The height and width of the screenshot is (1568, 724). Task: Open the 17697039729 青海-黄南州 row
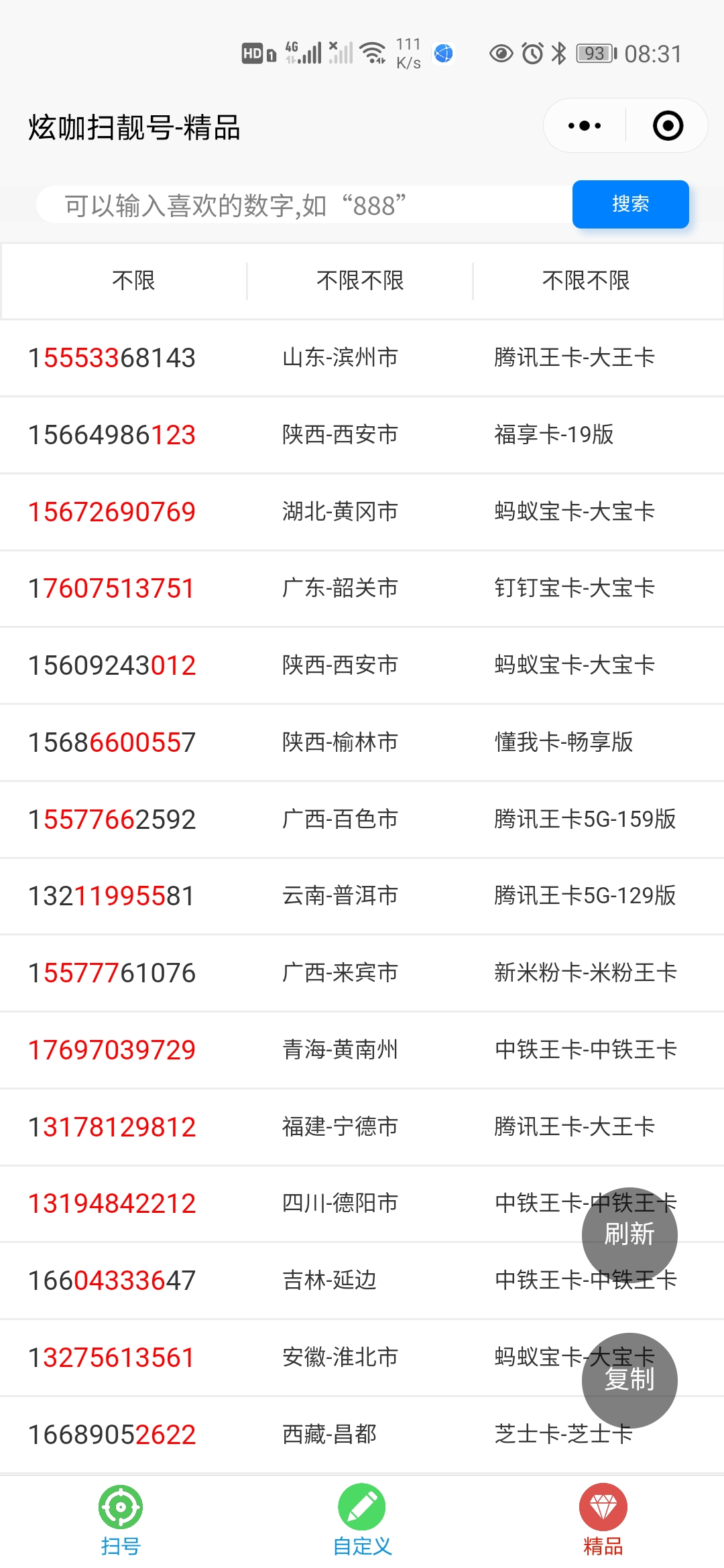[112, 1050]
